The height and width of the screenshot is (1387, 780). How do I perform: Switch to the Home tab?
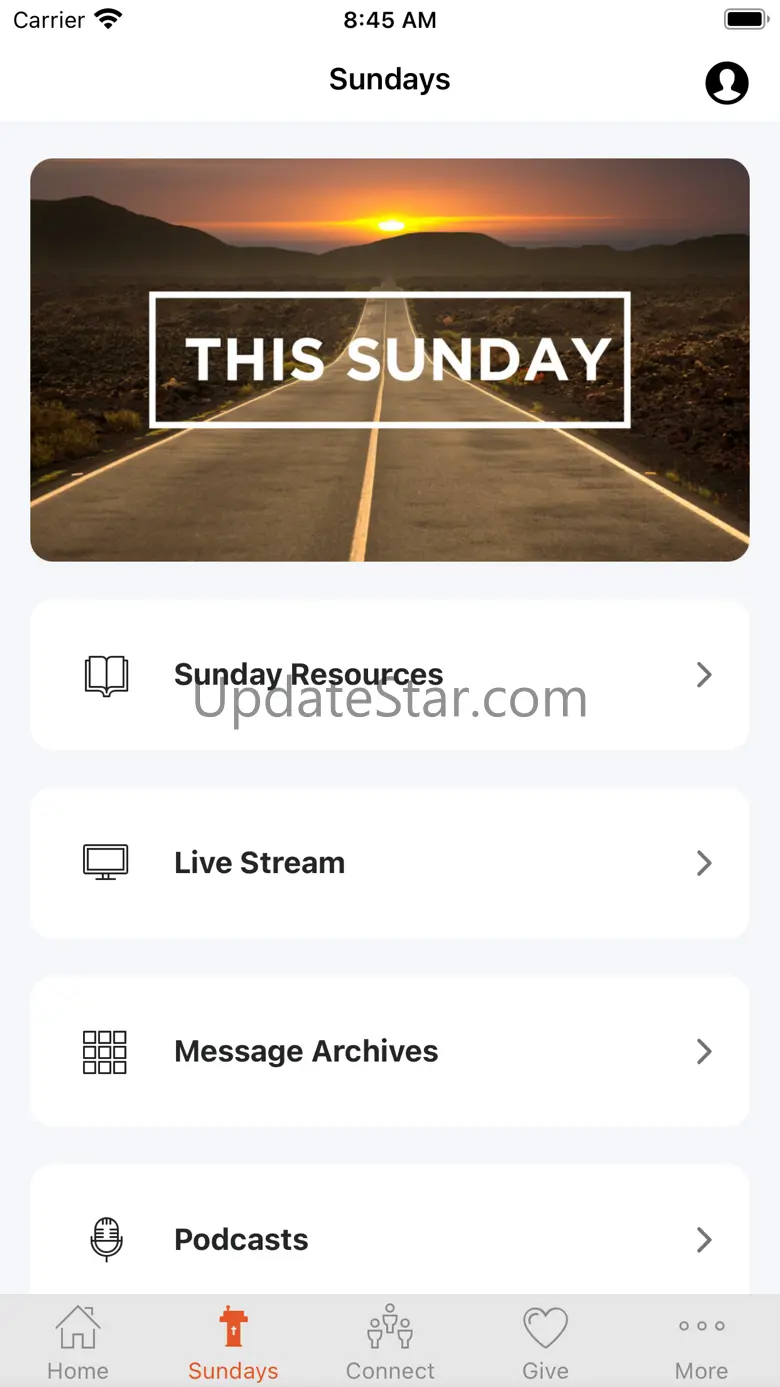(78, 1342)
